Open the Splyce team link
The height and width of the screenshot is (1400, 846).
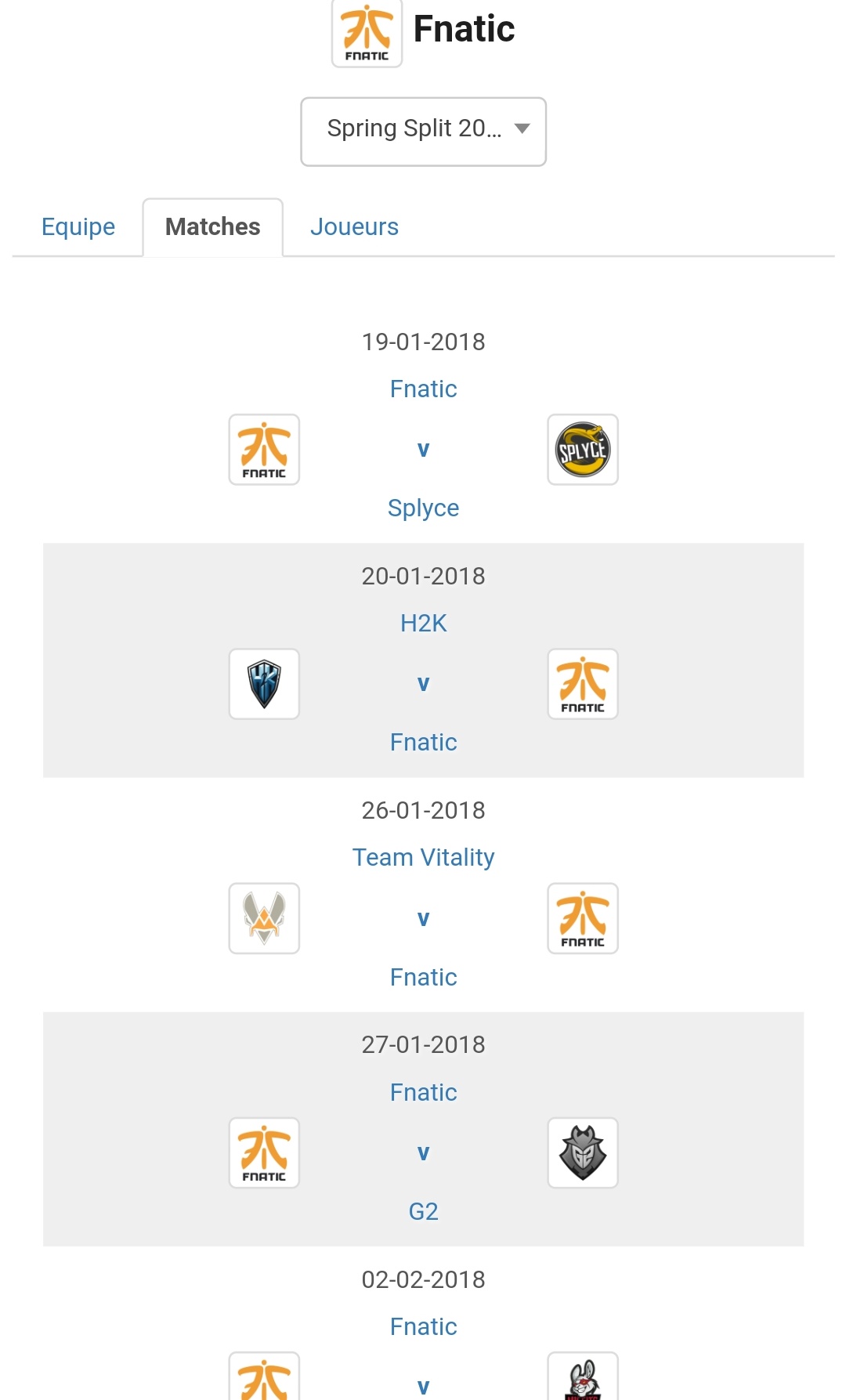(x=423, y=508)
